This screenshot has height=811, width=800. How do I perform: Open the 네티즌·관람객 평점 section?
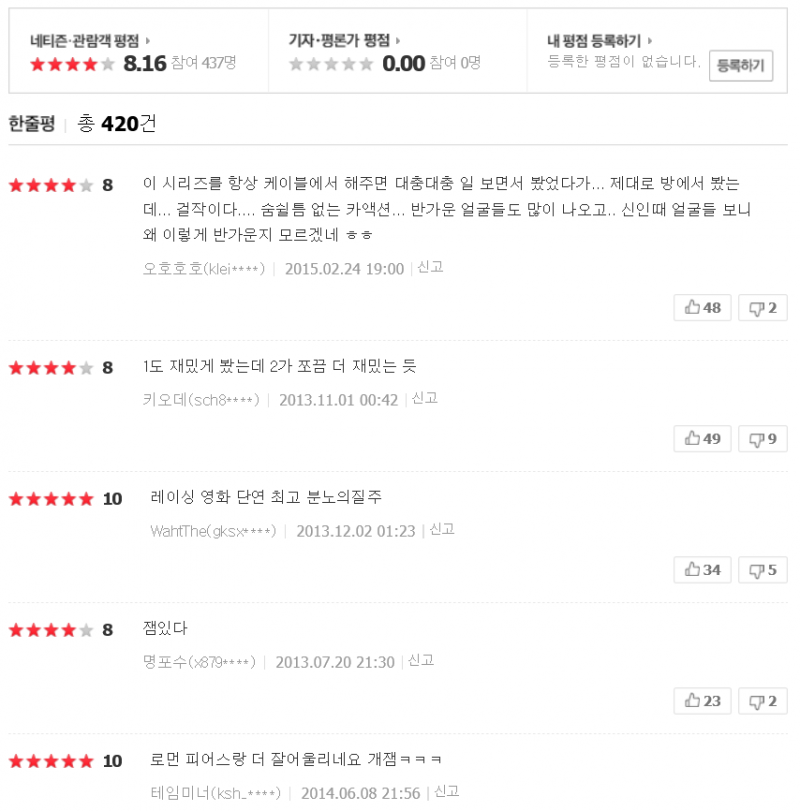click(x=89, y=41)
